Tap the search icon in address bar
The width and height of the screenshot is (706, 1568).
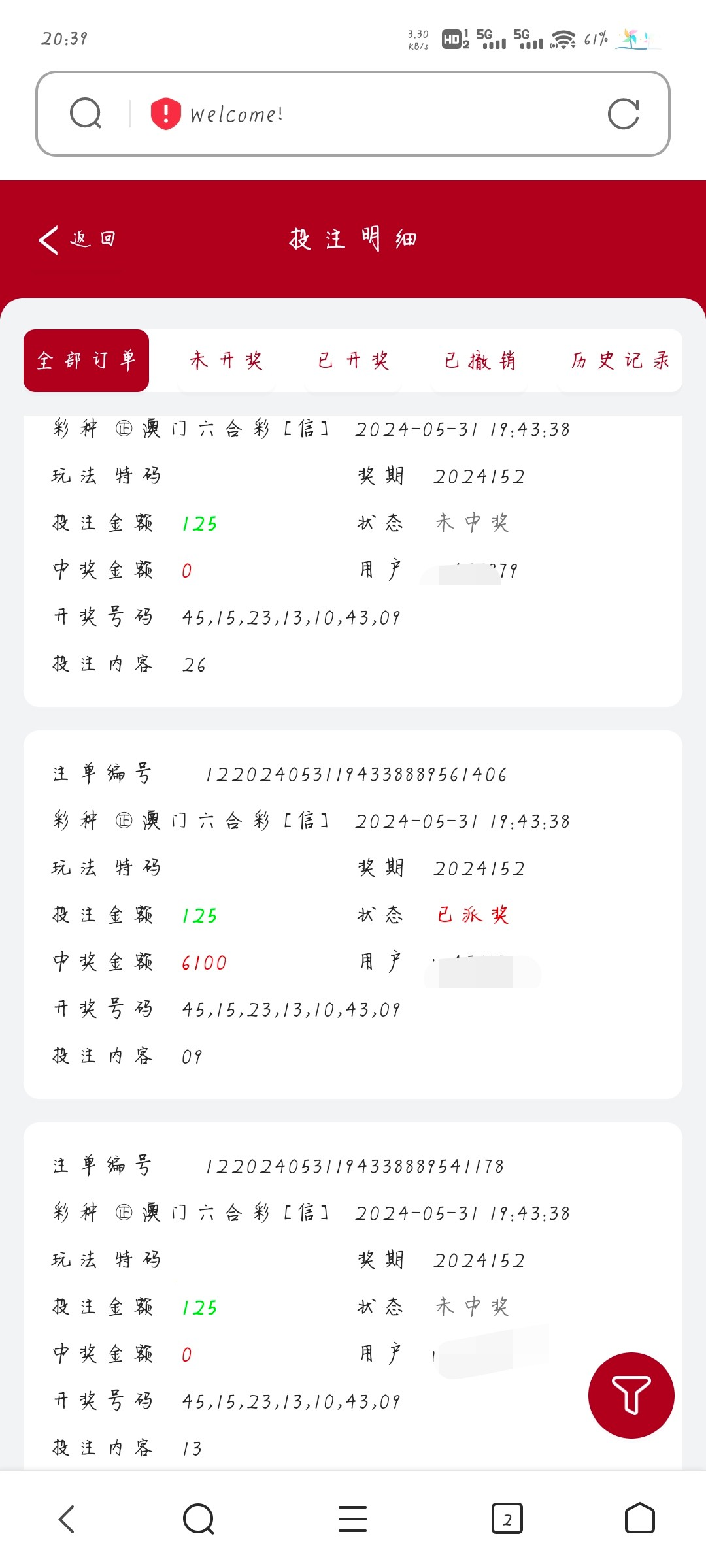pyautogui.click(x=86, y=114)
